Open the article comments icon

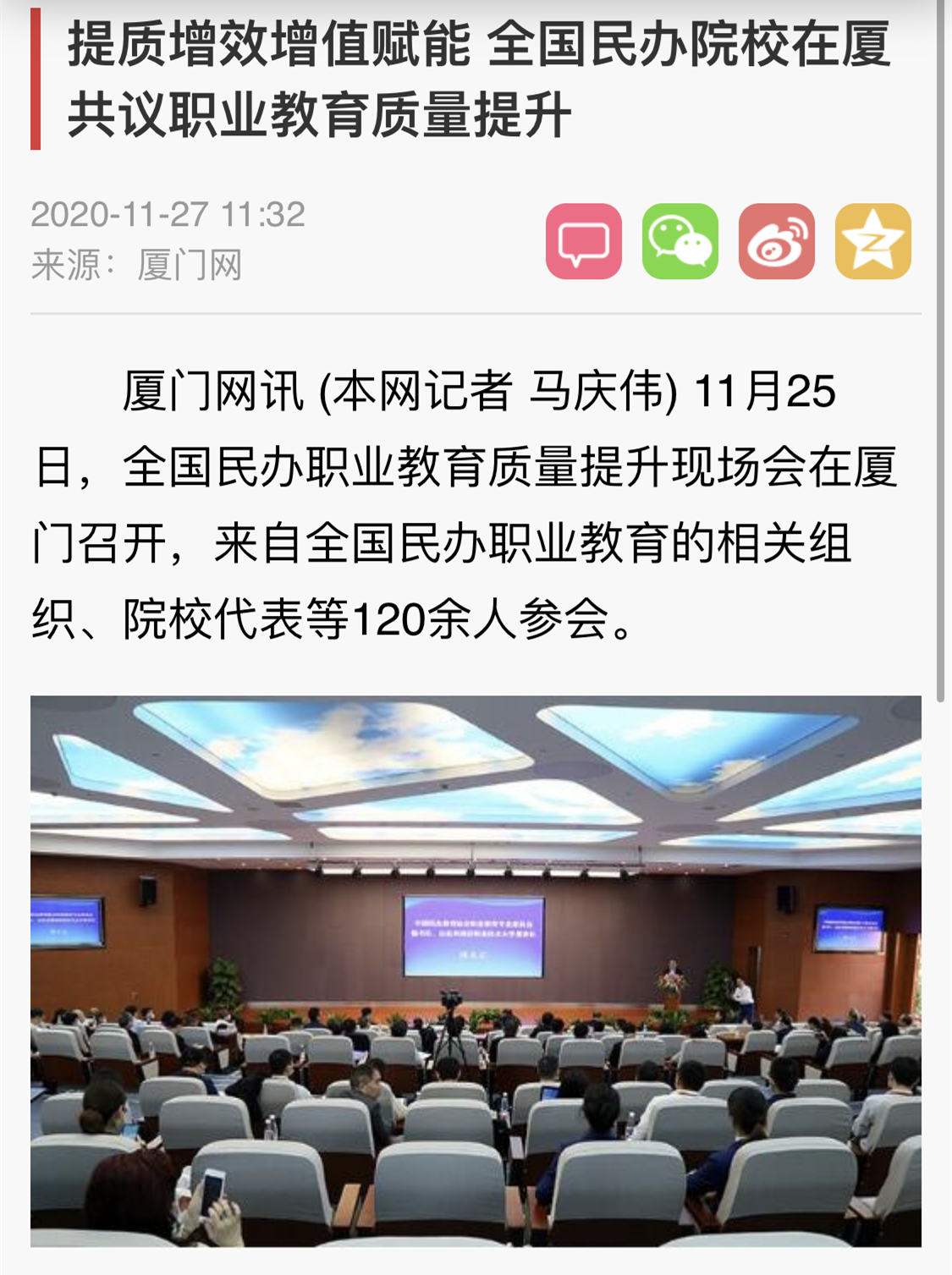click(583, 241)
